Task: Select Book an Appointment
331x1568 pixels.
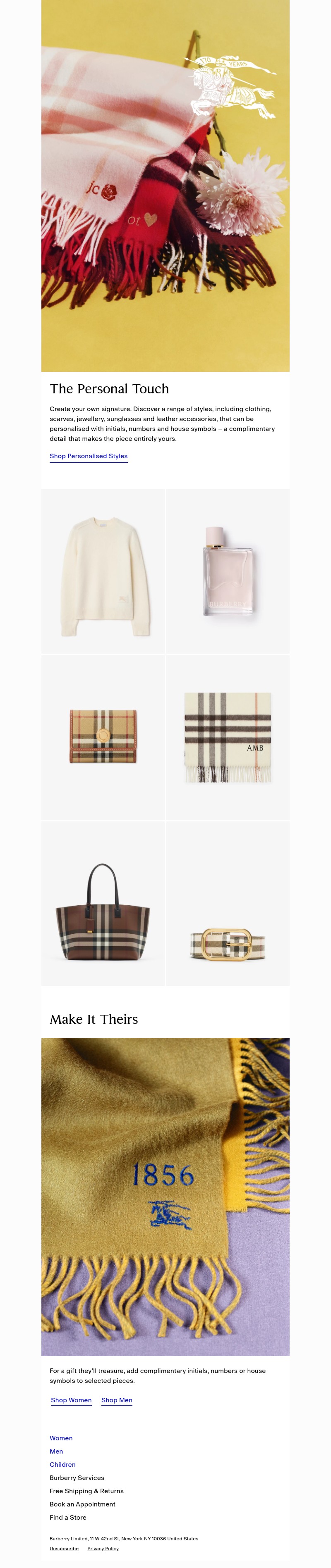Action: tap(82, 1504)
